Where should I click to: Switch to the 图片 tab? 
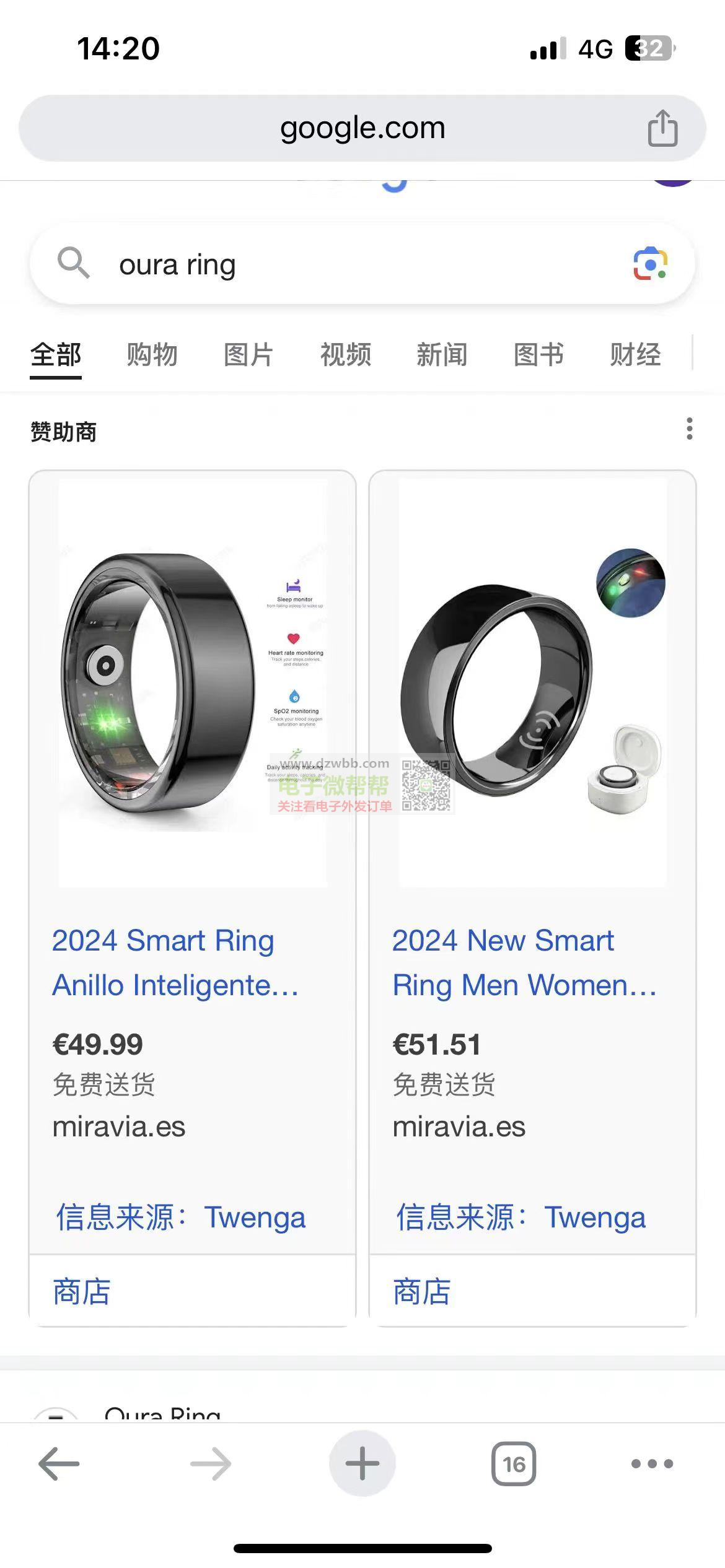[x=248, y=355]
